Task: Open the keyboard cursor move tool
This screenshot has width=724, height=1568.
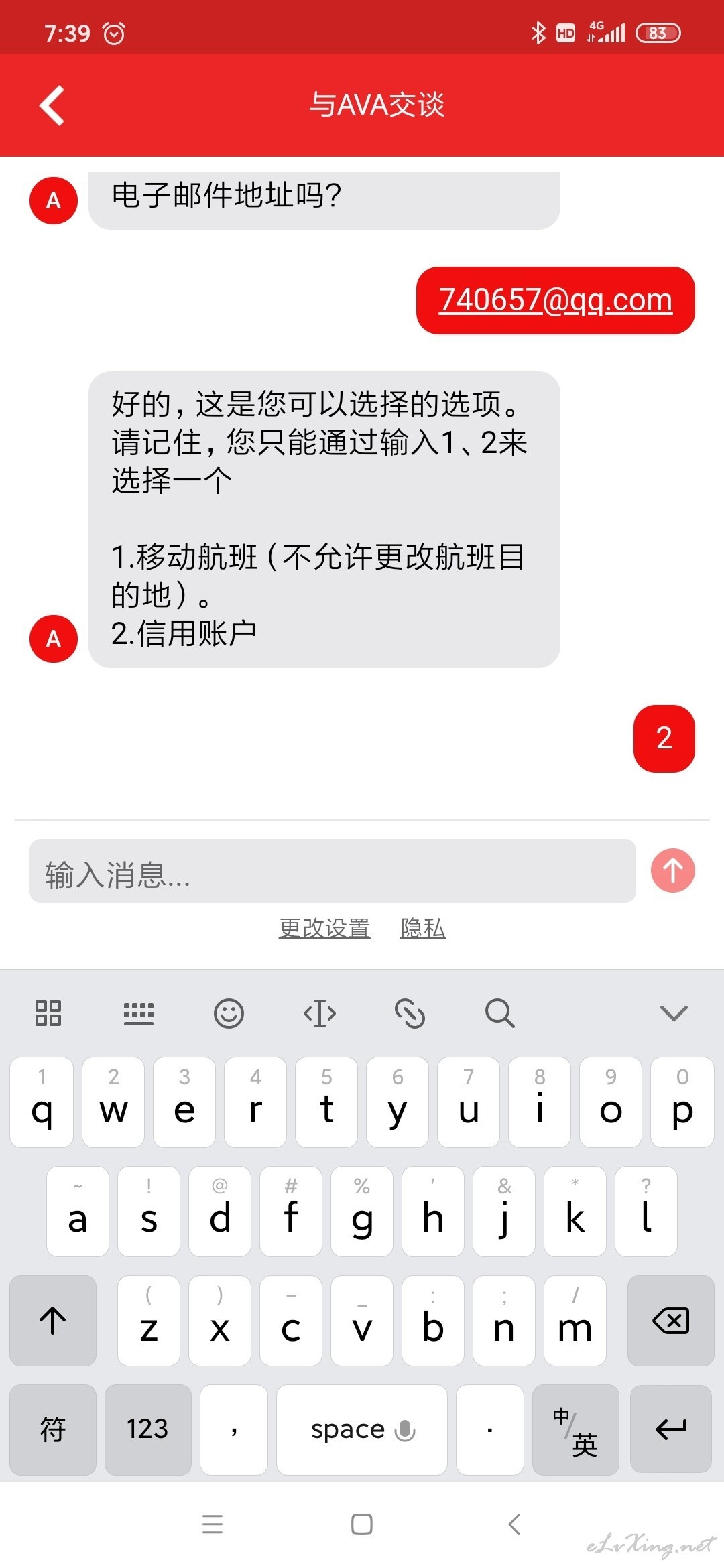Action: pos(320,1013)
